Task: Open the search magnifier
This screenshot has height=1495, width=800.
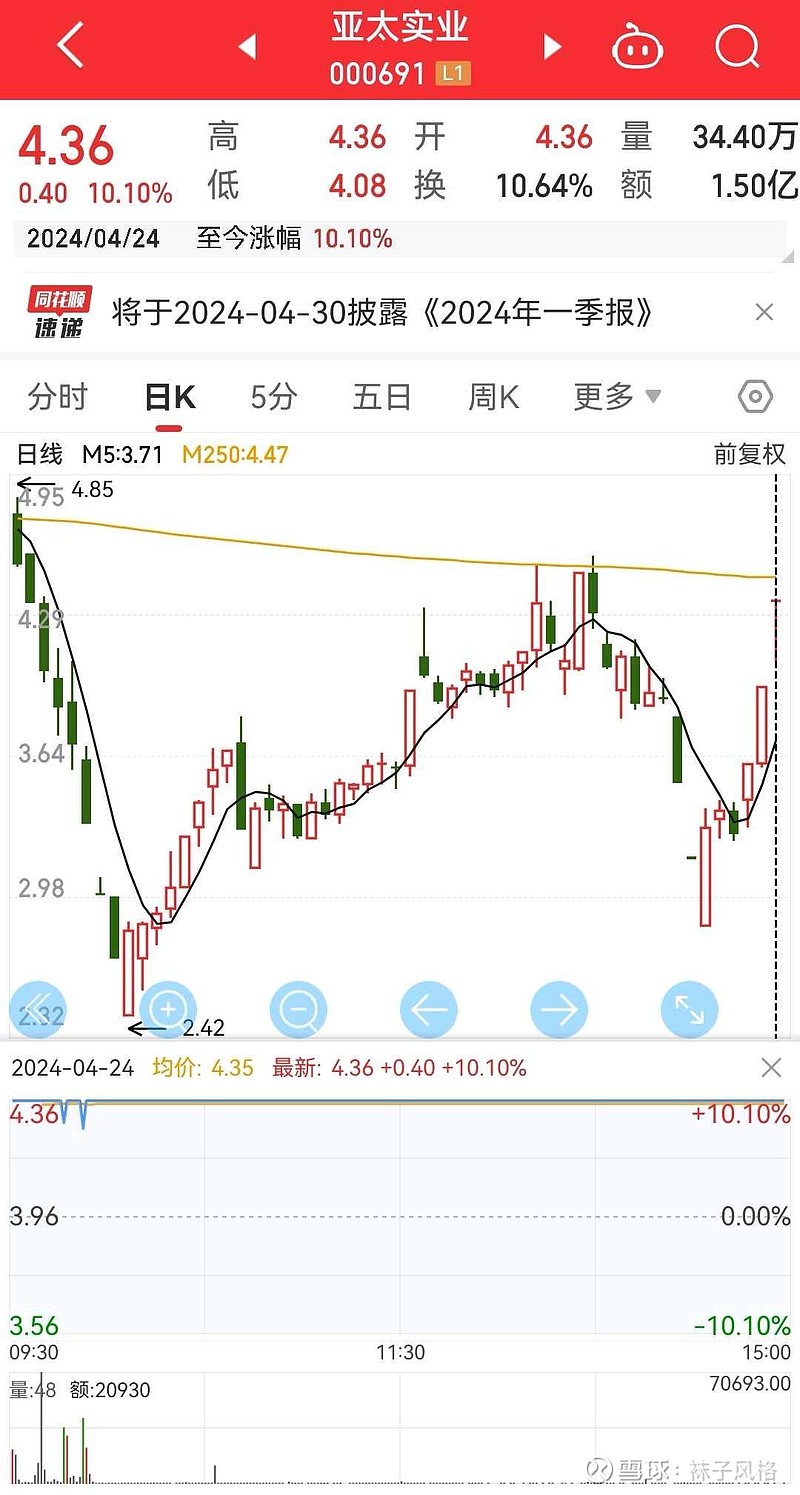Action: pos(738,46)
